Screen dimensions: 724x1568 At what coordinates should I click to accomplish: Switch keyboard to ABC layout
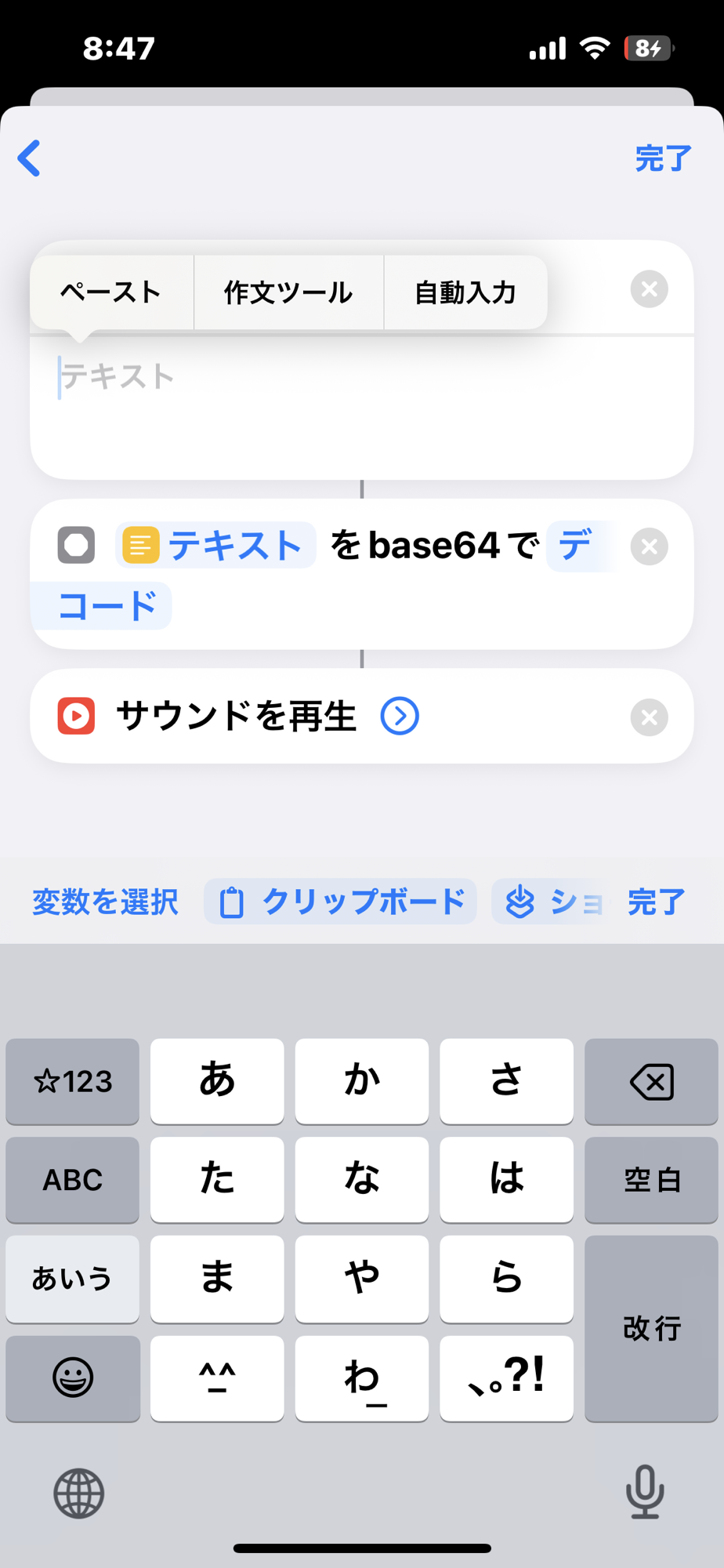click(72, 1179)
